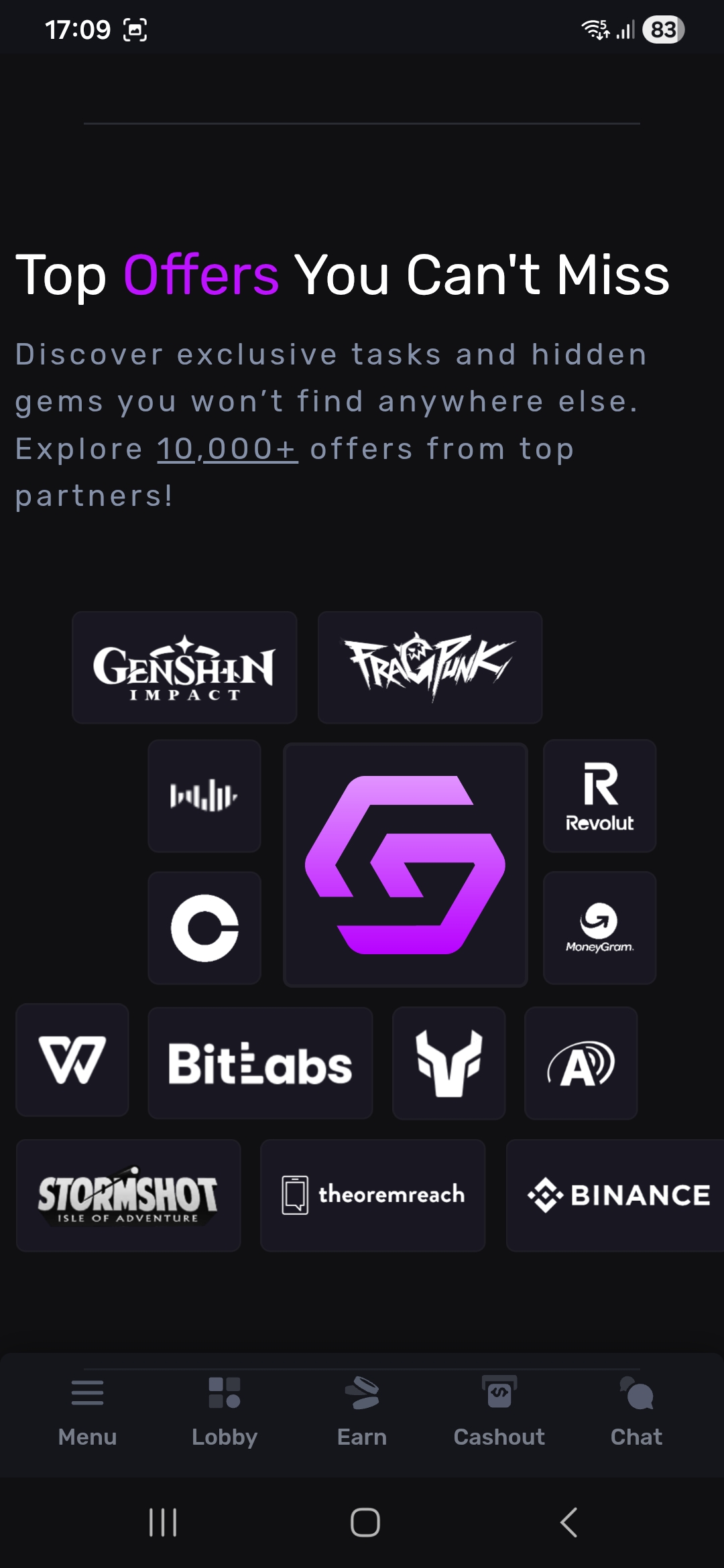Image resolution: width=724 pixels, height=1568 pixels.
Task: Open the Revolut partner tile
Action: pyautogui.click(x=599, y=796)
